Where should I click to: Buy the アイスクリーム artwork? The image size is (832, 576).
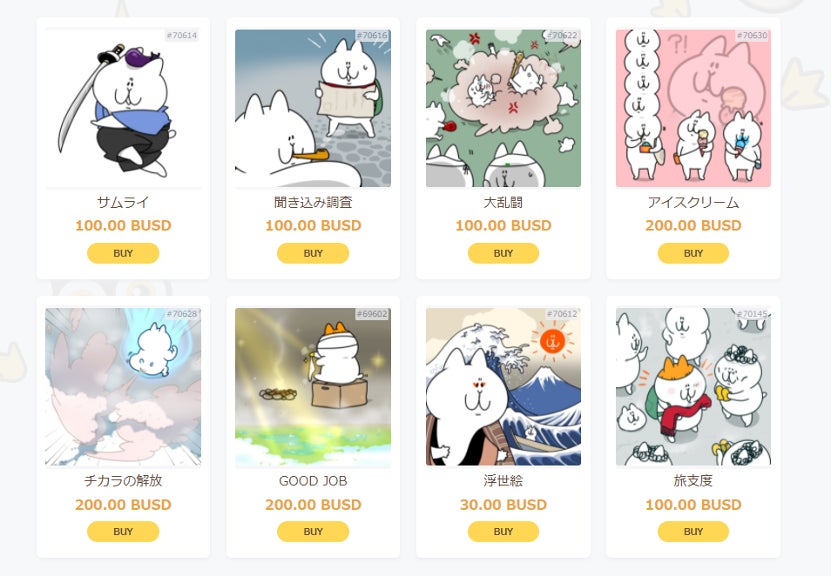click(x=693, y=253)
